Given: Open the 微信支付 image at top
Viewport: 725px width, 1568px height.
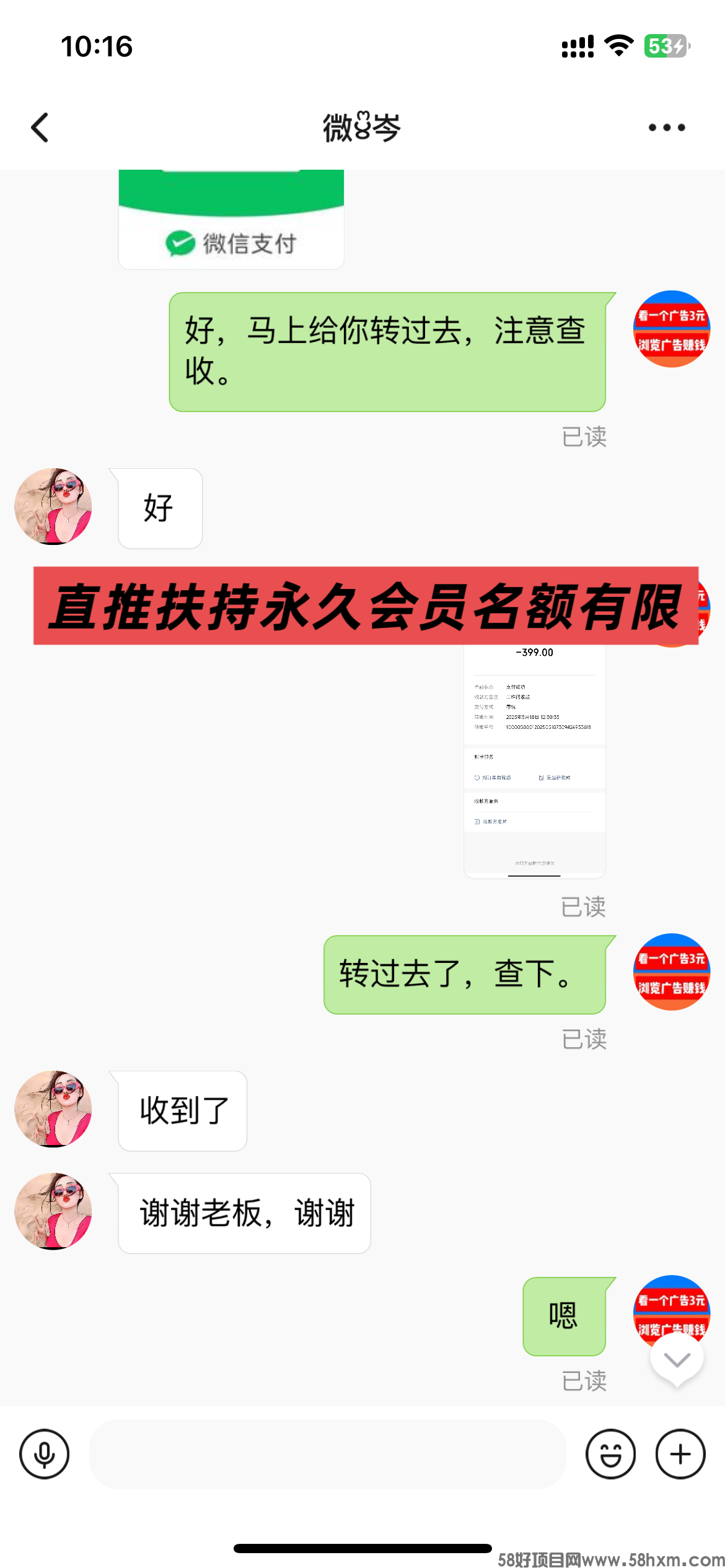Looking at the screenshot, I should (x=231, y=220).
